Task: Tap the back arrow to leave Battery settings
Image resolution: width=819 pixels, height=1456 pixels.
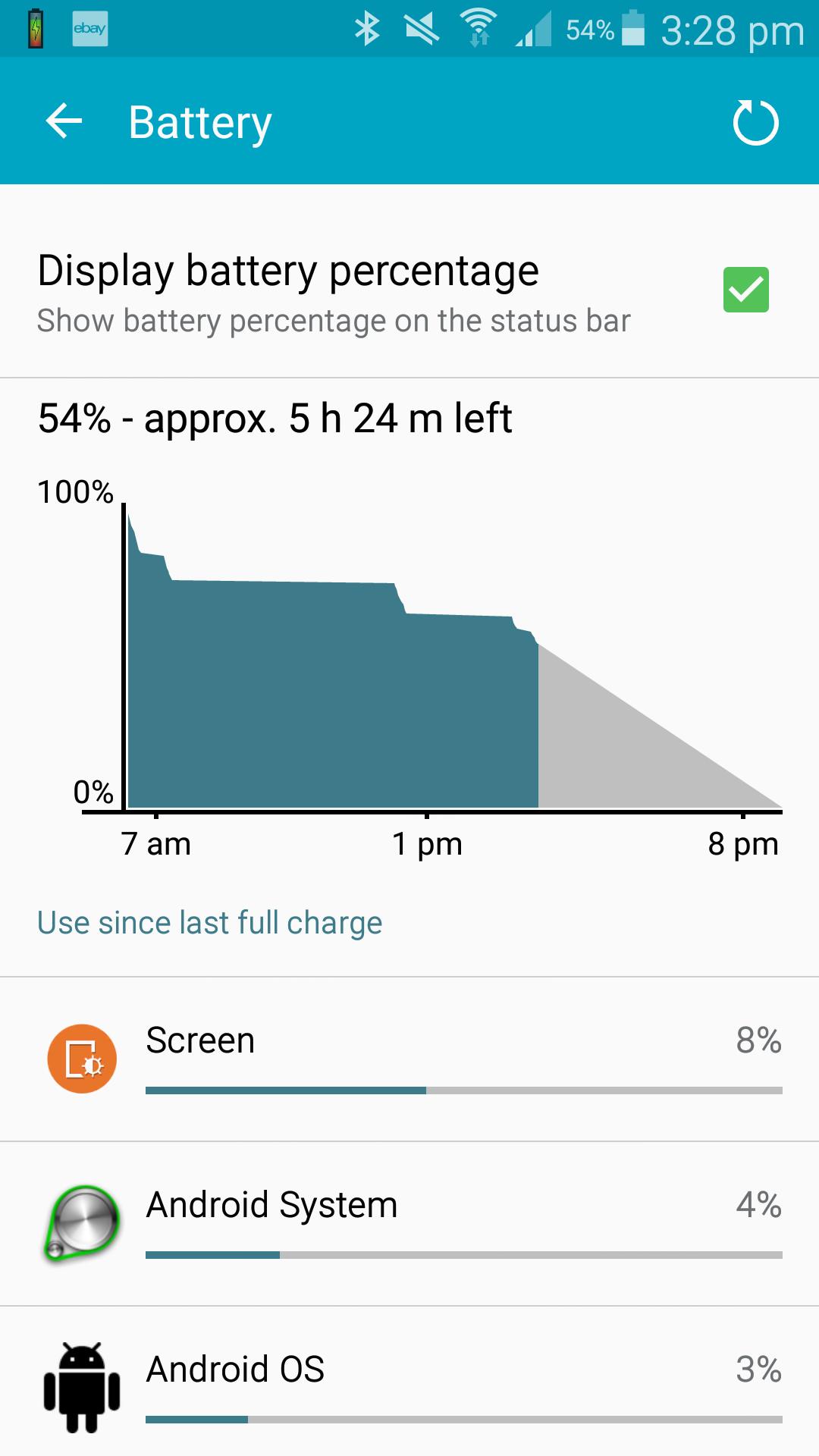Action: coord(64,121)
